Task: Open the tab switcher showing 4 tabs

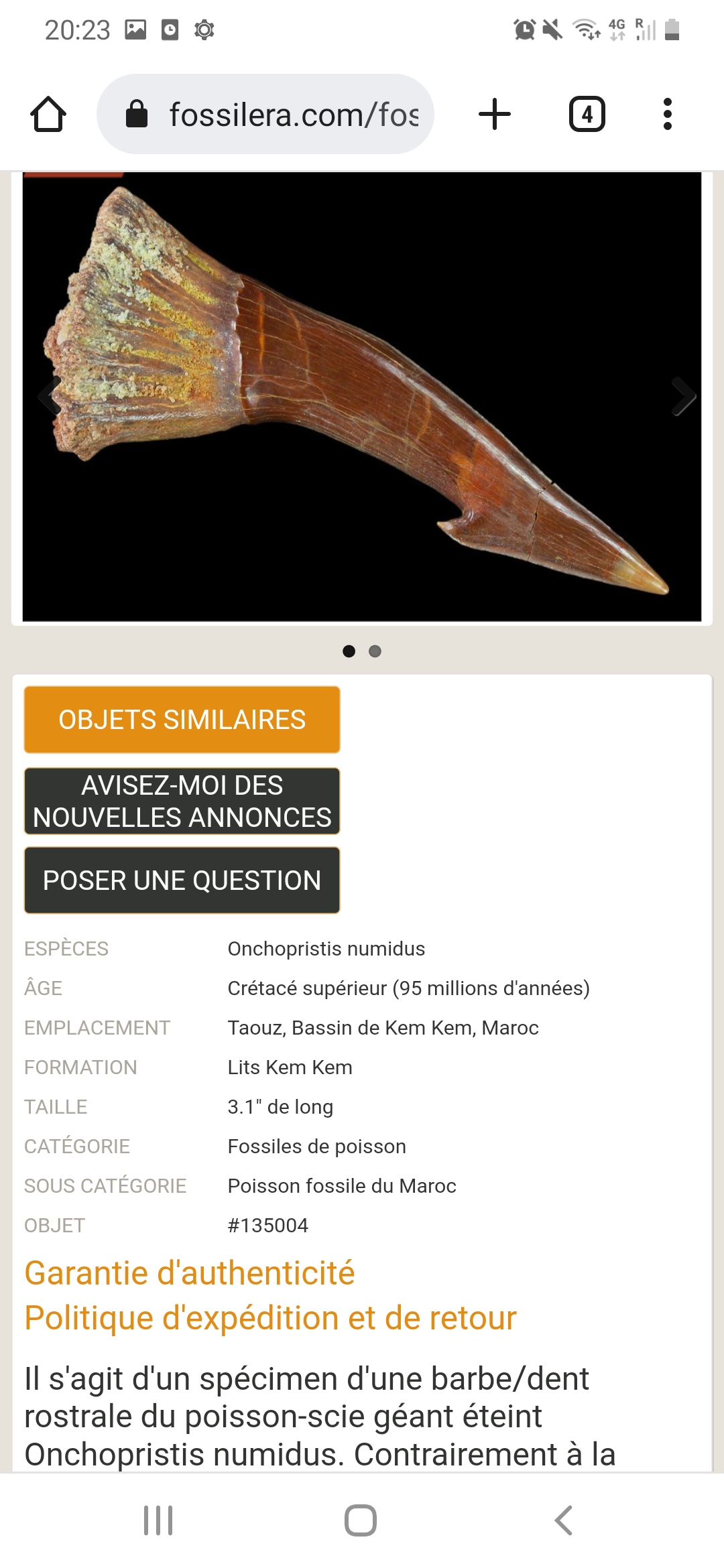Action: click(587, 114)
